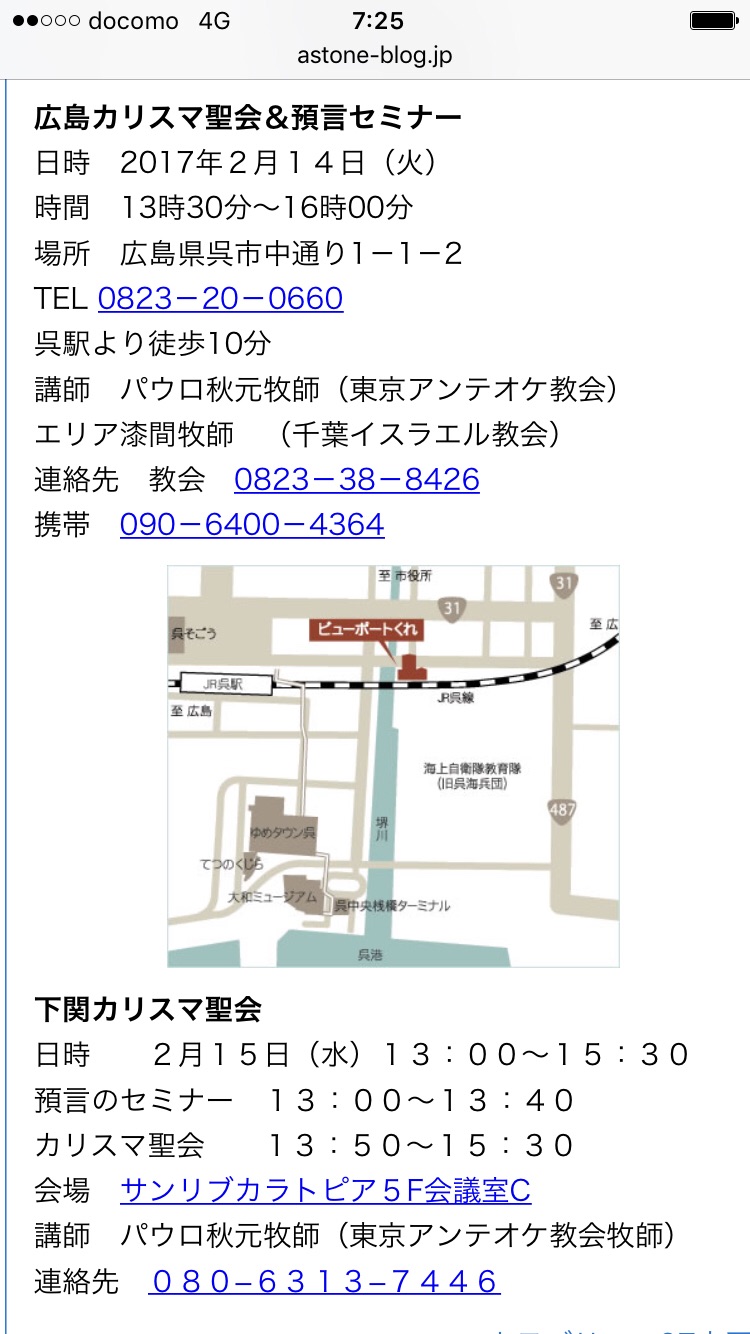Open the ビューポートくれ access map image

(x=393, y=766)
